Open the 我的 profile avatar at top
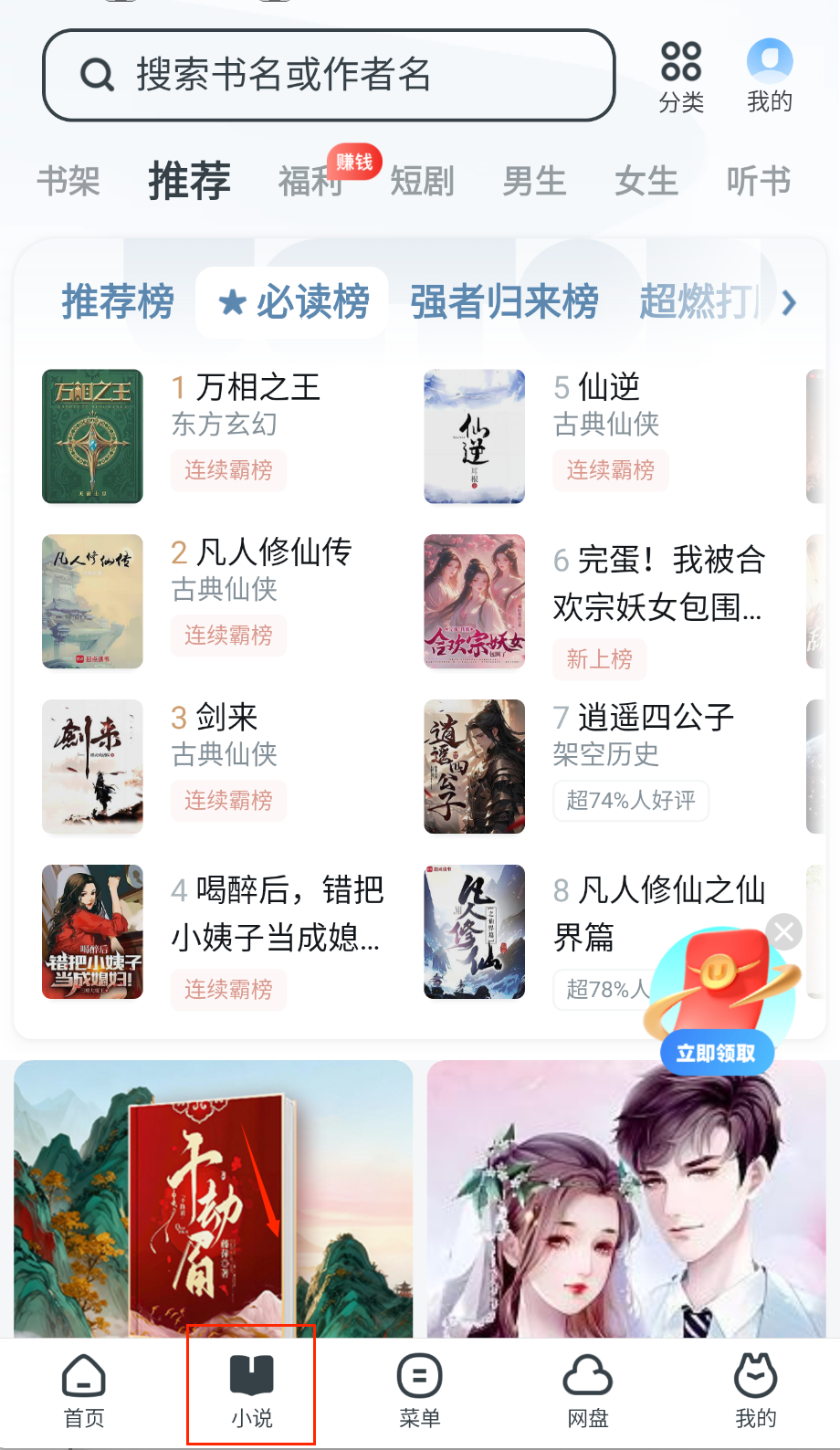This screenshot has width=840, height=1450. coord(769,77)
